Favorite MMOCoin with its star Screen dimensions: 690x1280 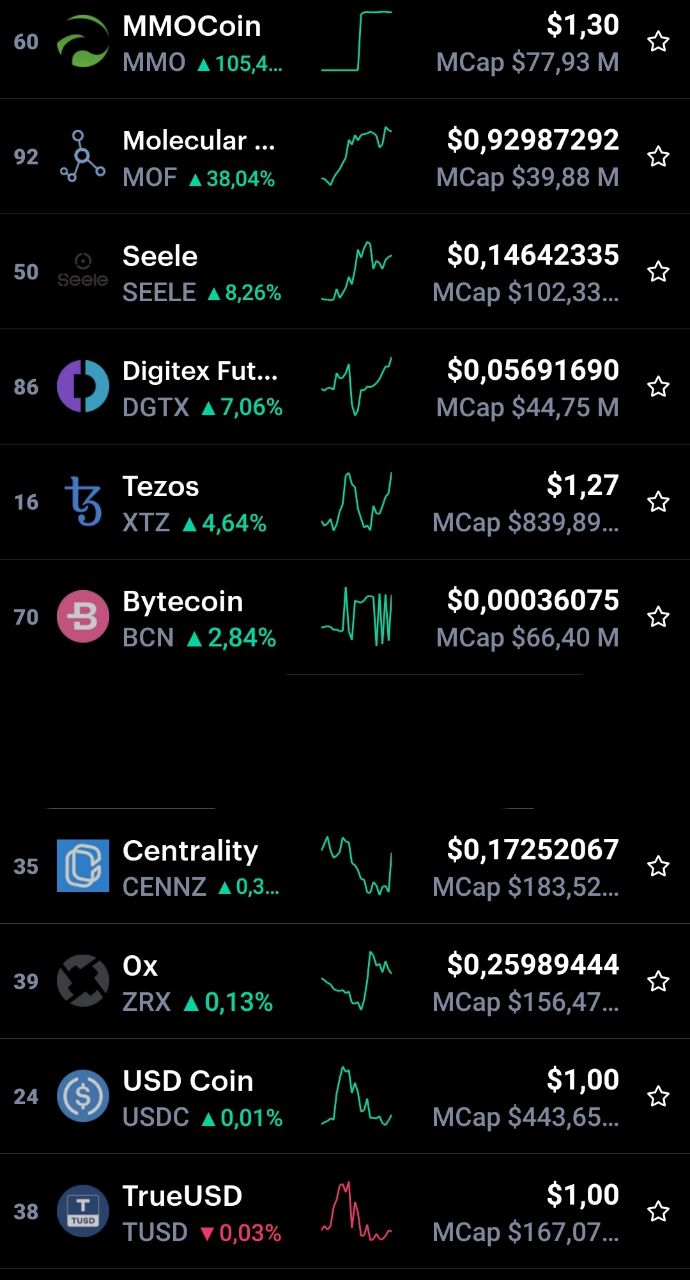click(658, 42)
